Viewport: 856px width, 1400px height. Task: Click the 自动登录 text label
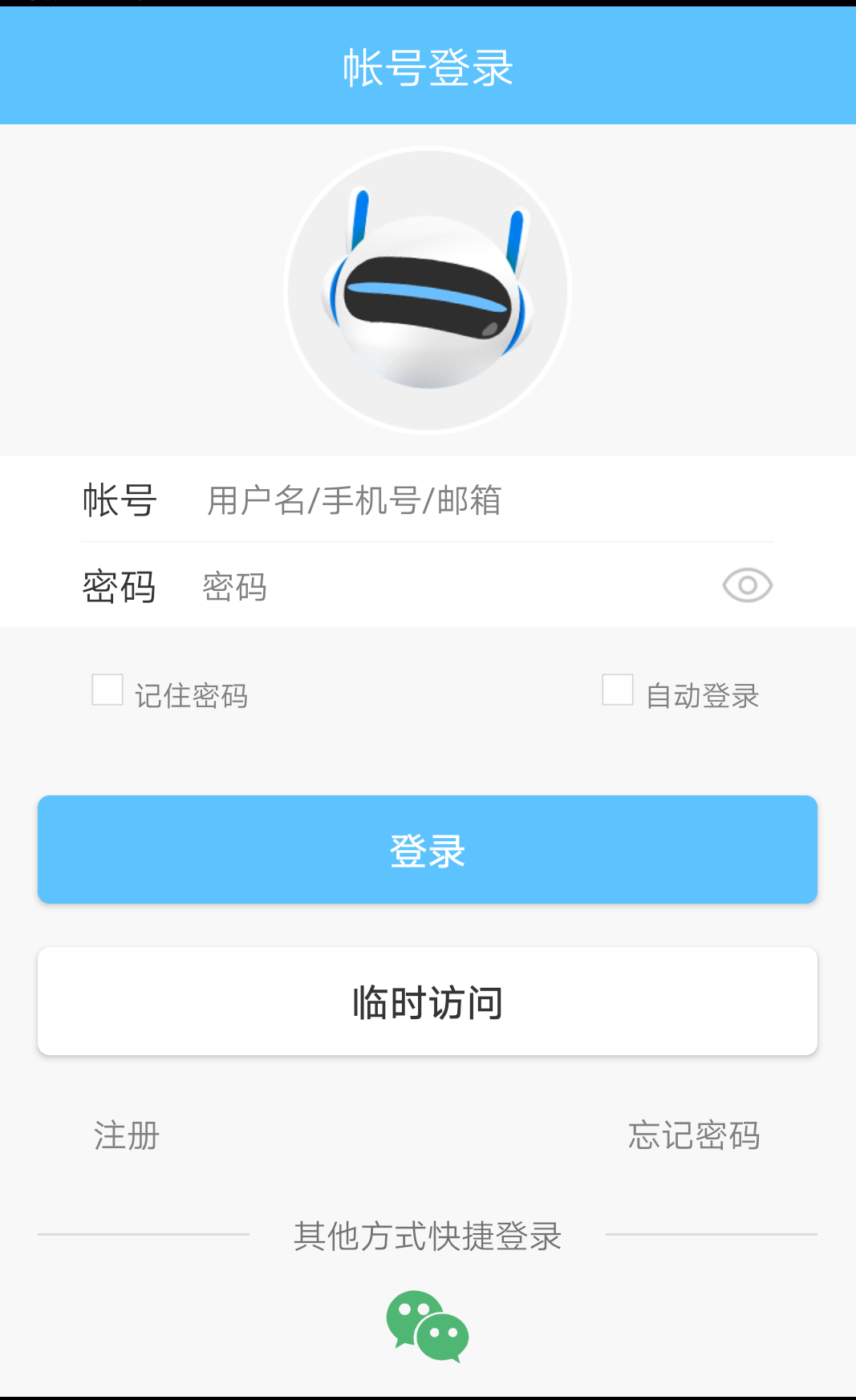click(701, 695)
